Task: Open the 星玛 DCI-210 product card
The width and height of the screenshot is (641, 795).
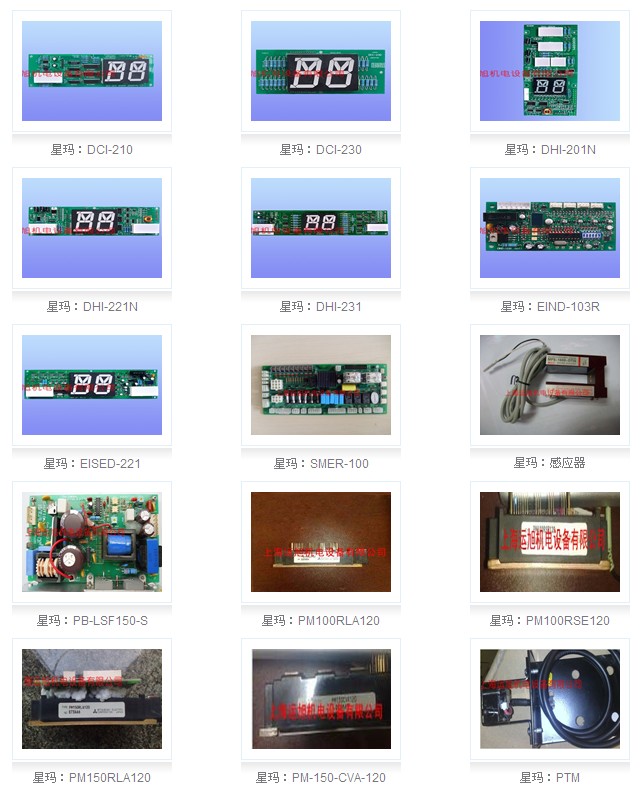Action: [x=92, y=71]
